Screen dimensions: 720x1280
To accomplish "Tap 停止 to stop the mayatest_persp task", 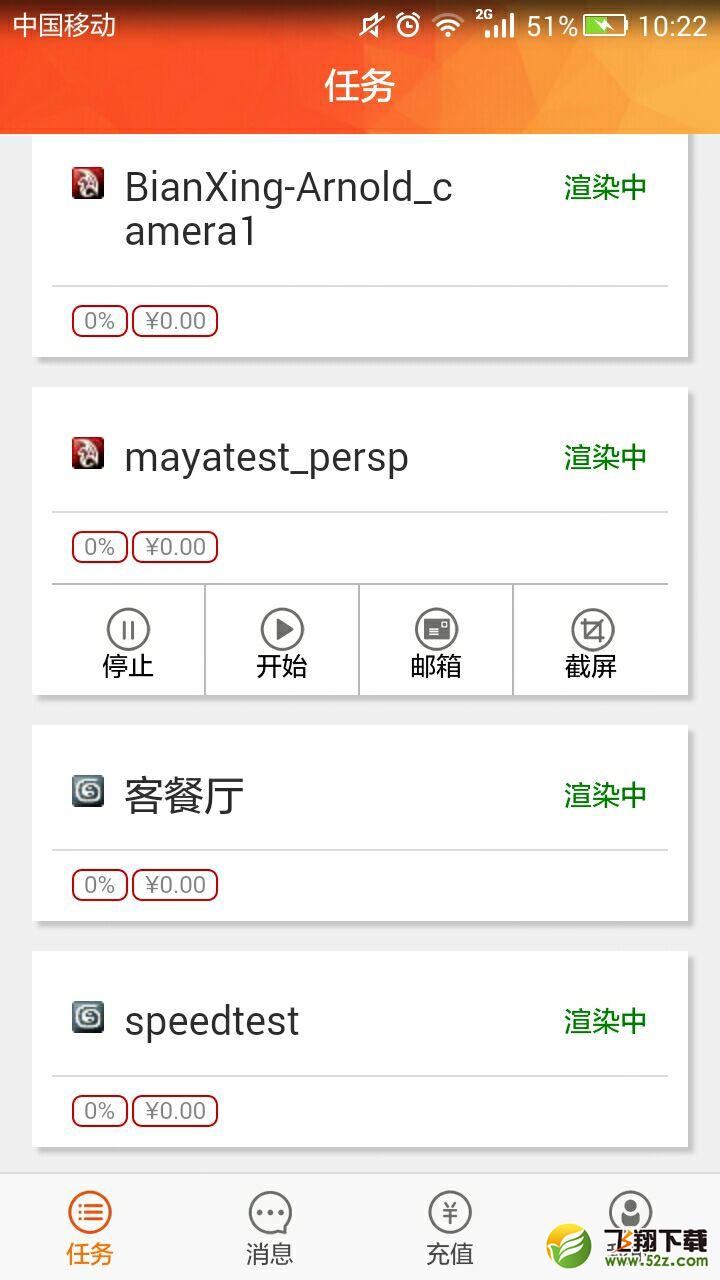I will [x=128, y=640].
